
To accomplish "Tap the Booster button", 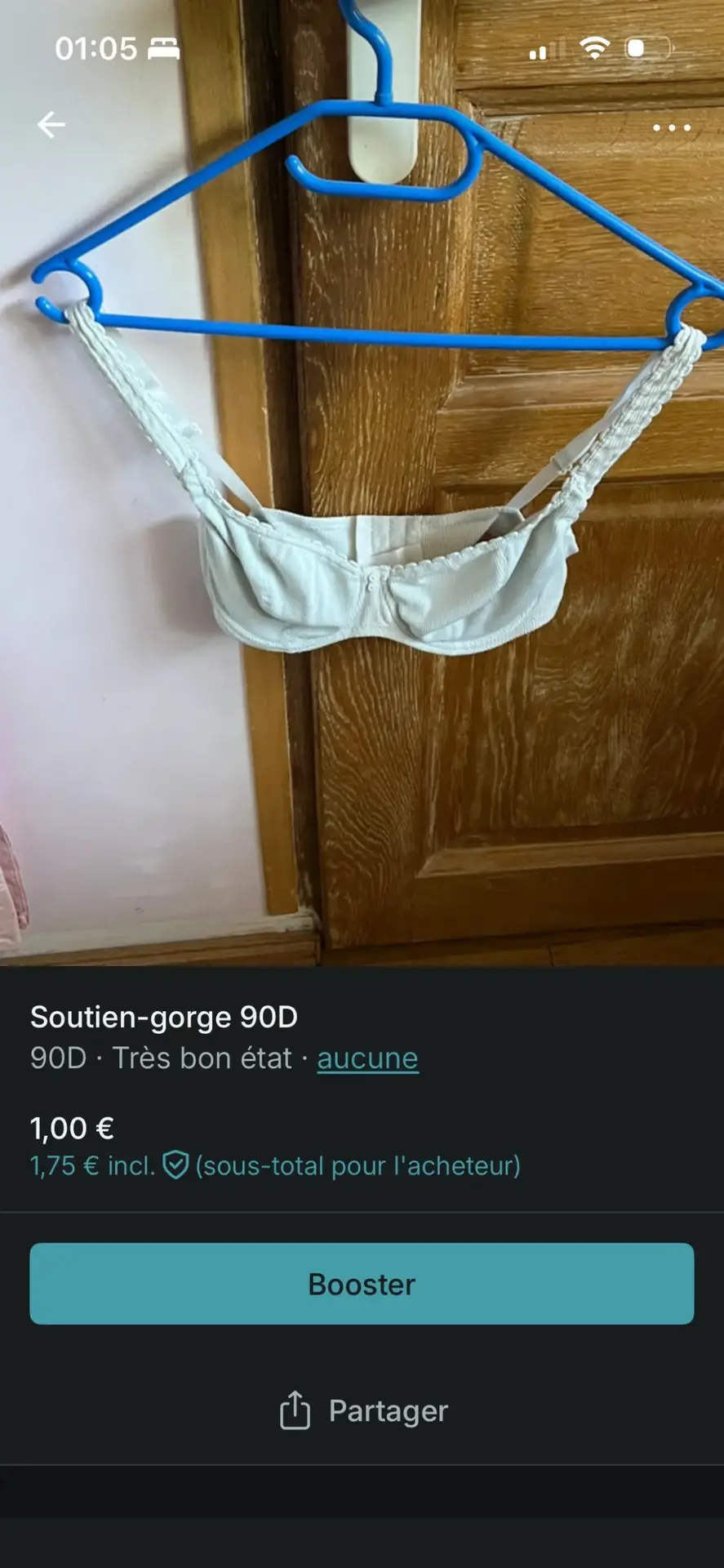I will pyautogui.click(x=362, y=1284).
